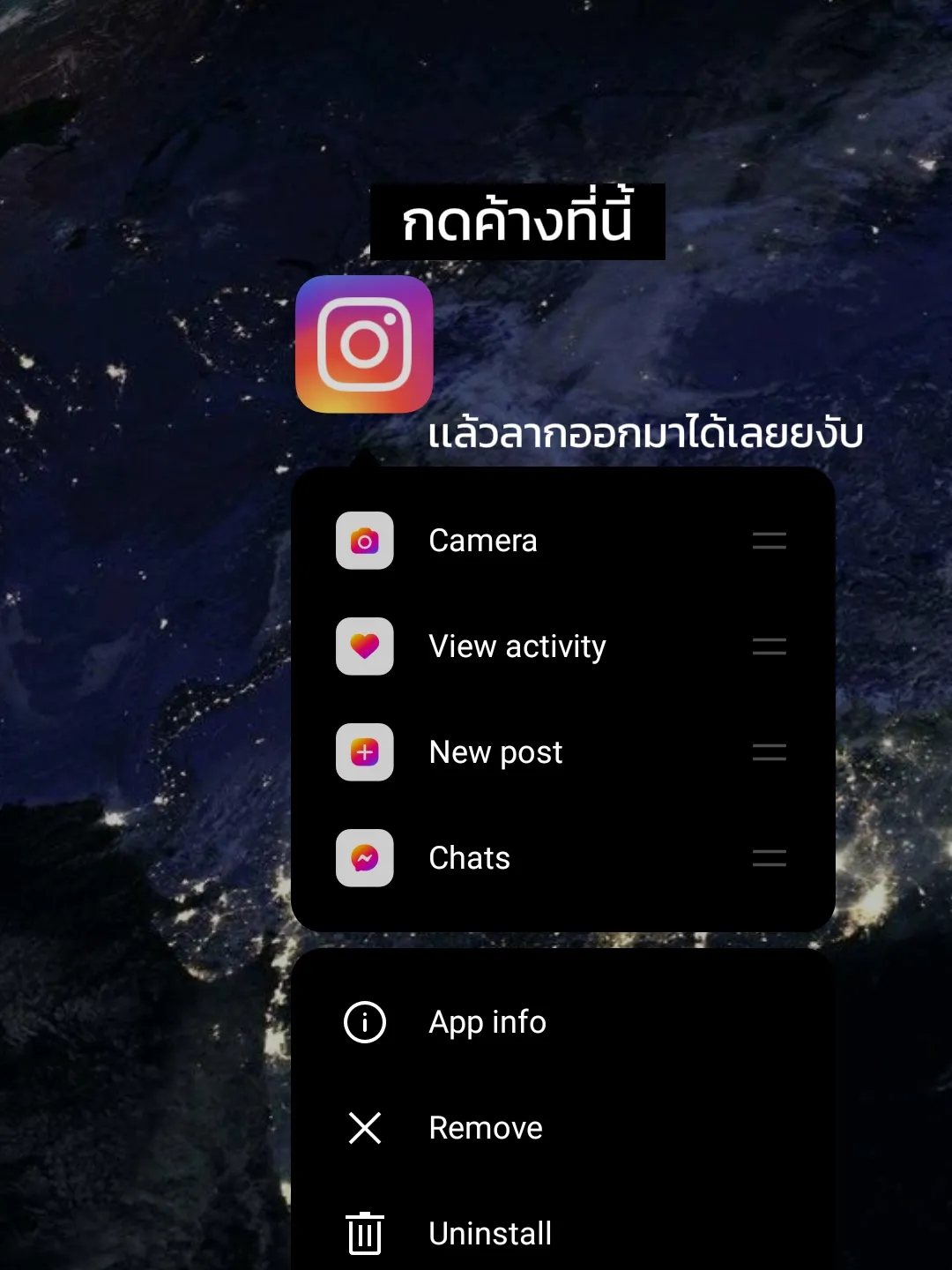Image resolution: width=952 pixels, height=1270 pixels.
Task: Tap the X icon next to Remove
Action: [363, 1128]
